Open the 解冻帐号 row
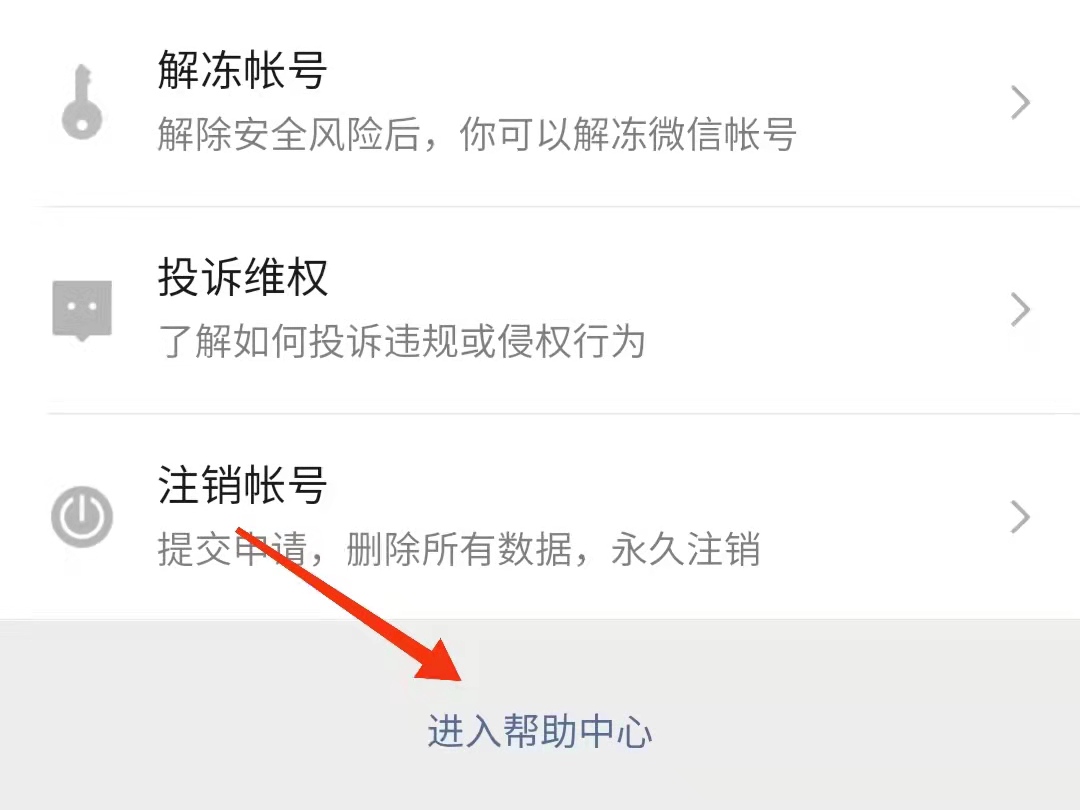Screen dimensions: 1080x810 click(x=540, y=102)
